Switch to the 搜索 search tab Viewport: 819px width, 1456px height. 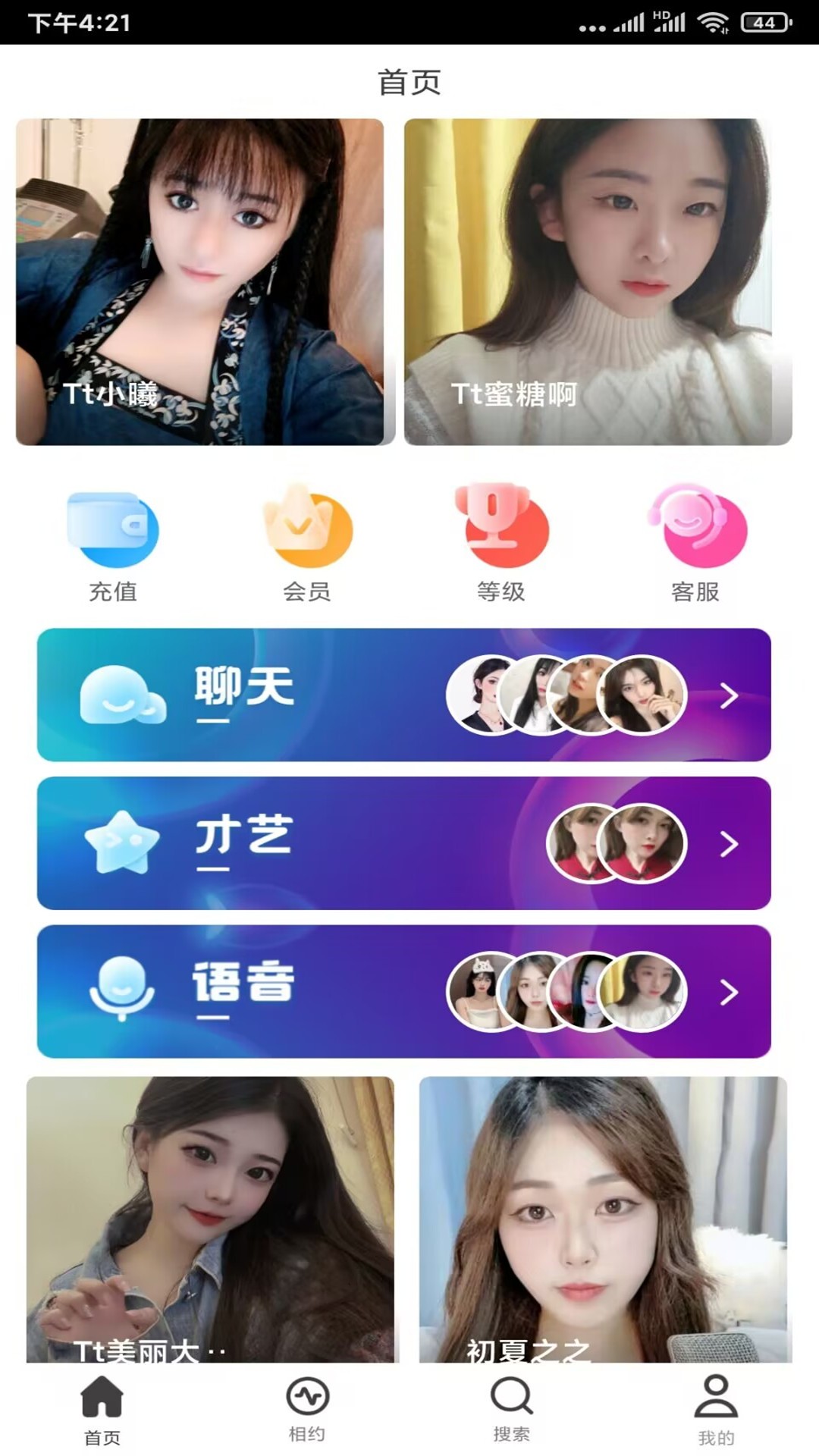click(x=512, y=1410)
